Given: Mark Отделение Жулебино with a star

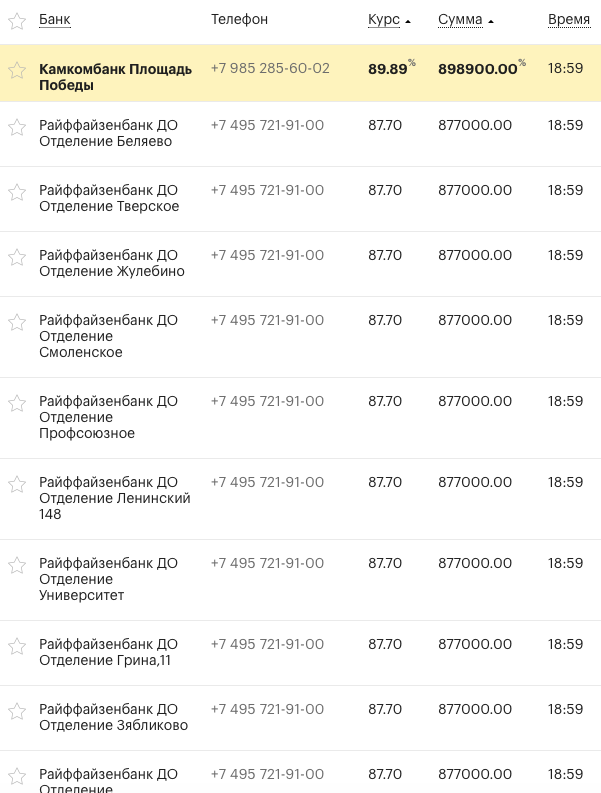Looking at the screenshot, I should tap(17, 257).
